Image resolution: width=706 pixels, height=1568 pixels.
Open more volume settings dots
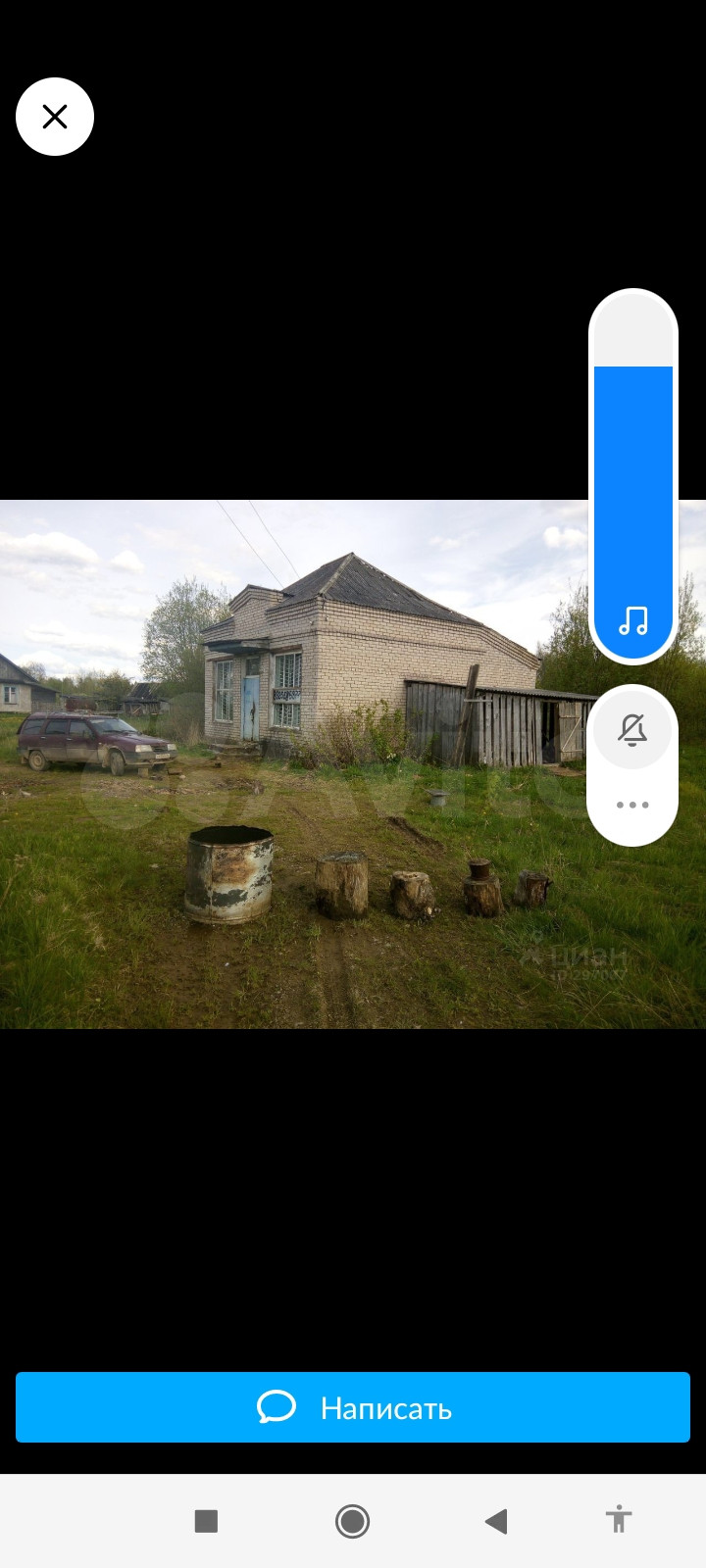632,805
